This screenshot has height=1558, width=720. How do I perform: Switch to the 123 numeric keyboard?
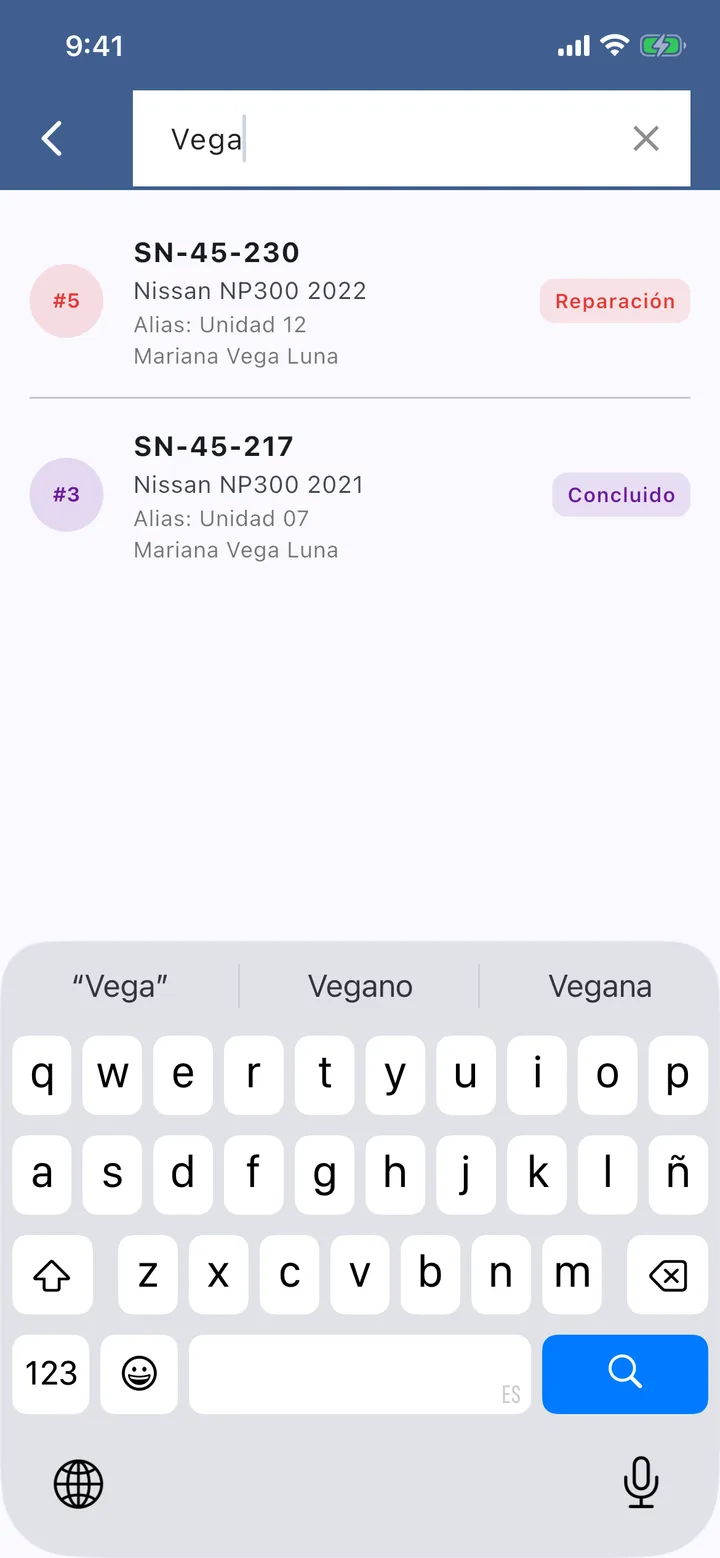click(x=51, y=1373)
